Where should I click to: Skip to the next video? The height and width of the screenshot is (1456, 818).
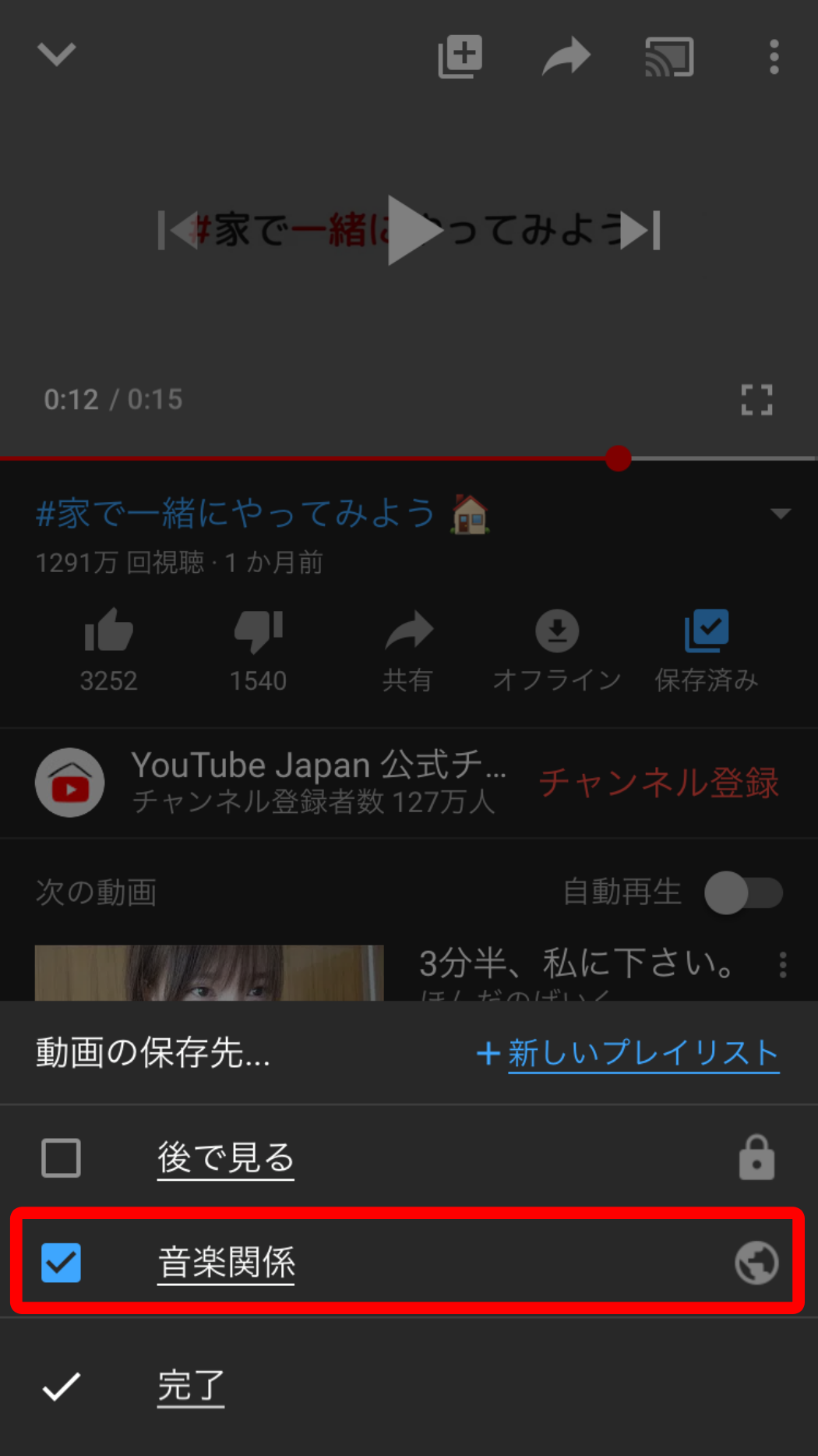pos(640,230)
